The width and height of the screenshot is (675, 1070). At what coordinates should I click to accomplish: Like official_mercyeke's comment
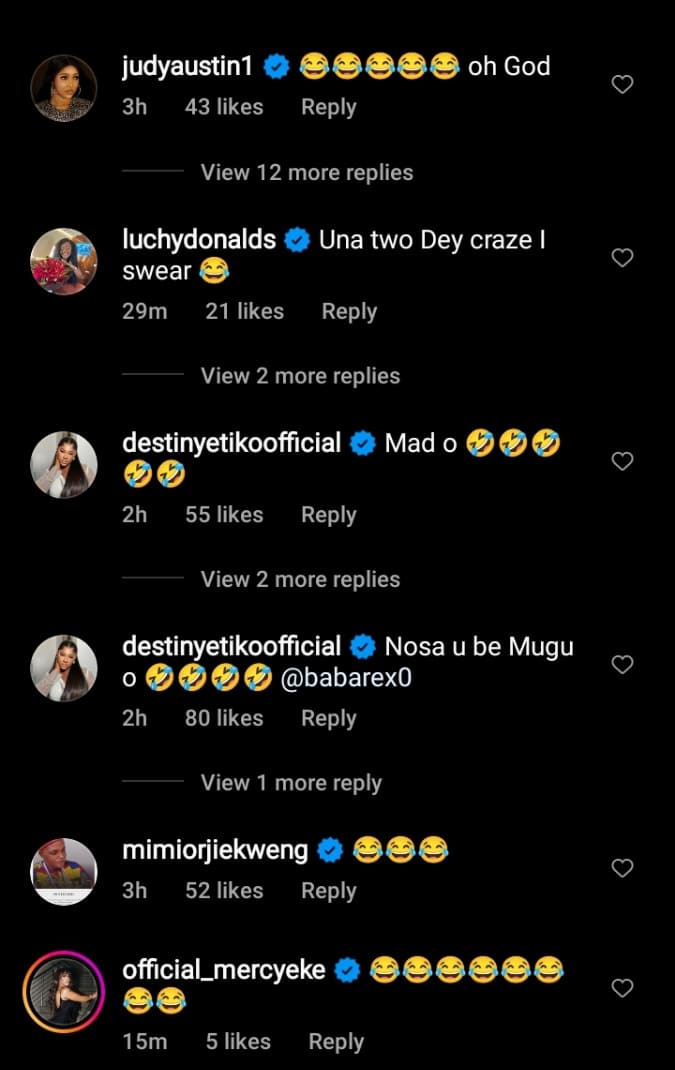(x=622, y=988)
